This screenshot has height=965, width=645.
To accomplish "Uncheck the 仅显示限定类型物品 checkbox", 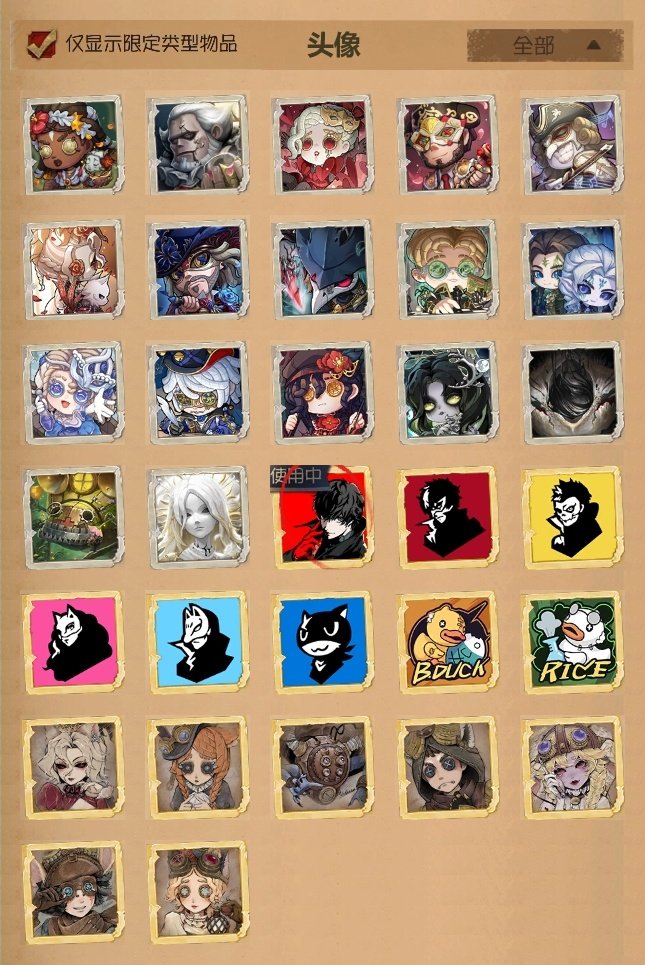I will (42, 43).
